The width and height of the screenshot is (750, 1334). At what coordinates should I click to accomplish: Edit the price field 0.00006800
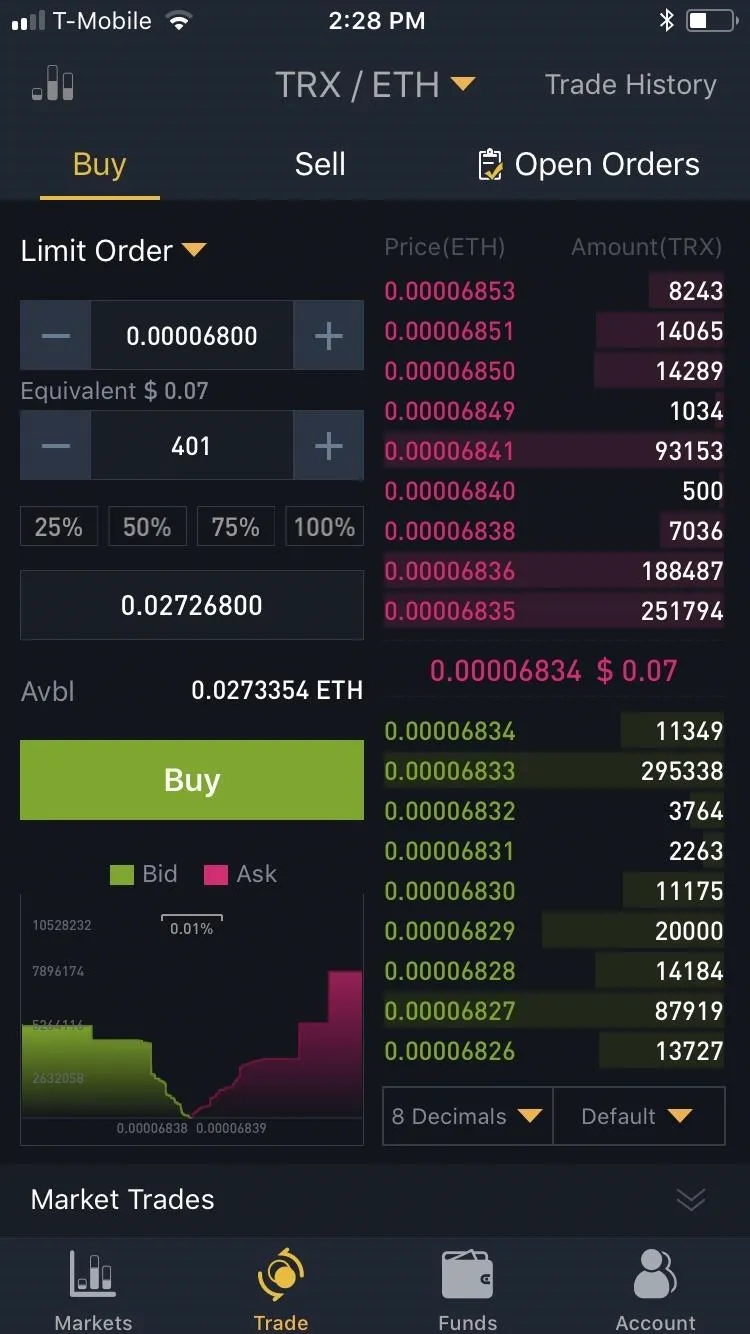[192, 336]
